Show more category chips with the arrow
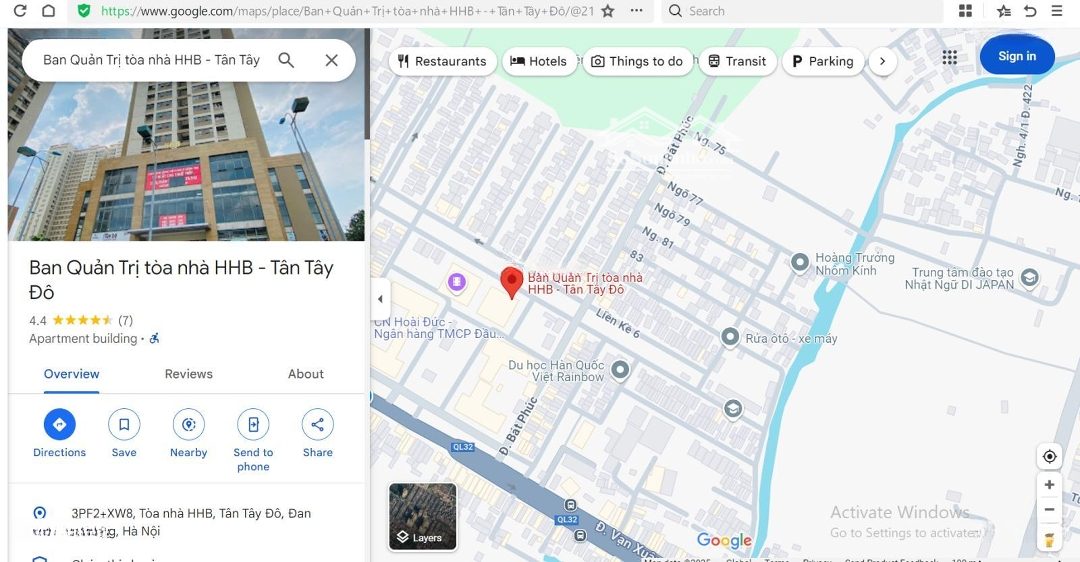The width and height of the screenshot is (1080, 562). click(x=882, y=61)
